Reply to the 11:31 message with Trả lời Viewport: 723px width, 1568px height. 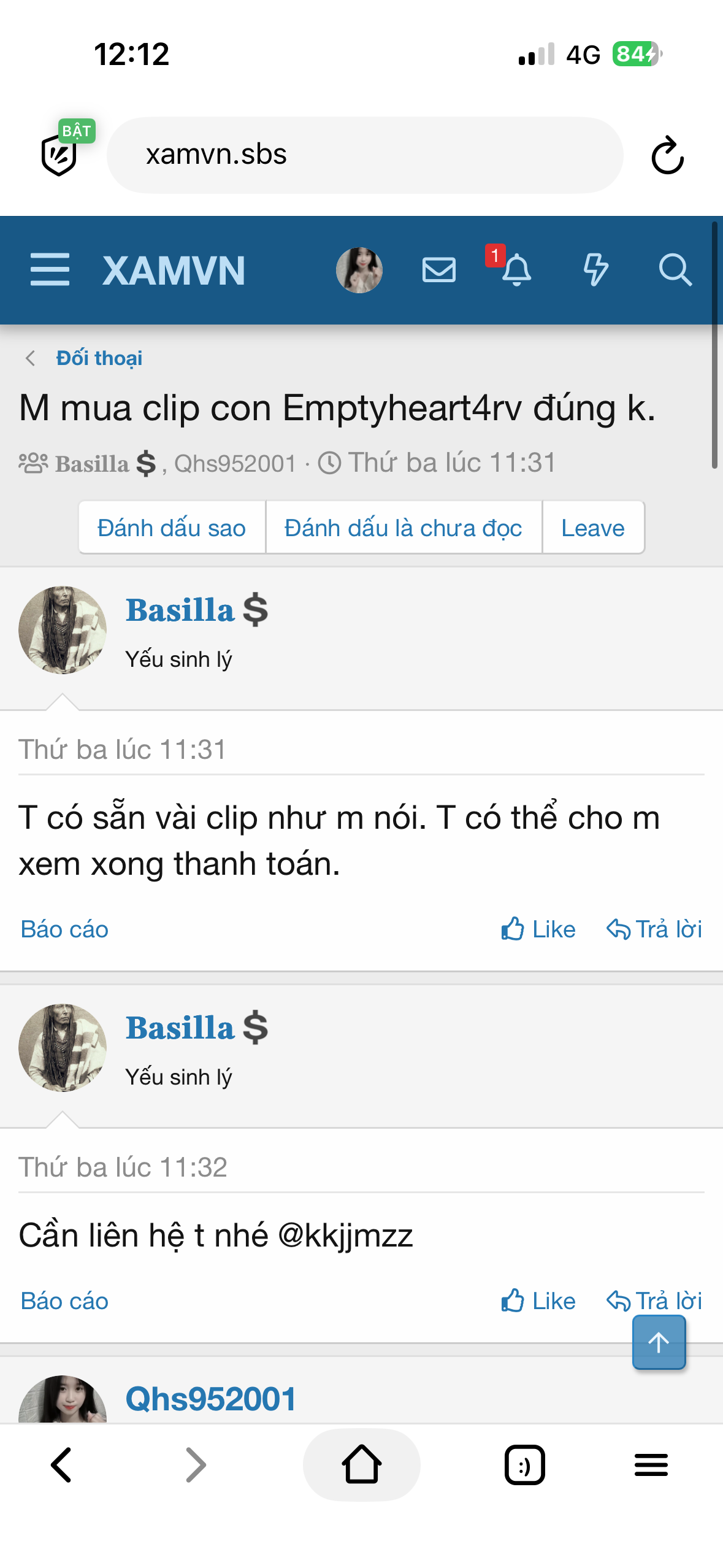point(654,929)
